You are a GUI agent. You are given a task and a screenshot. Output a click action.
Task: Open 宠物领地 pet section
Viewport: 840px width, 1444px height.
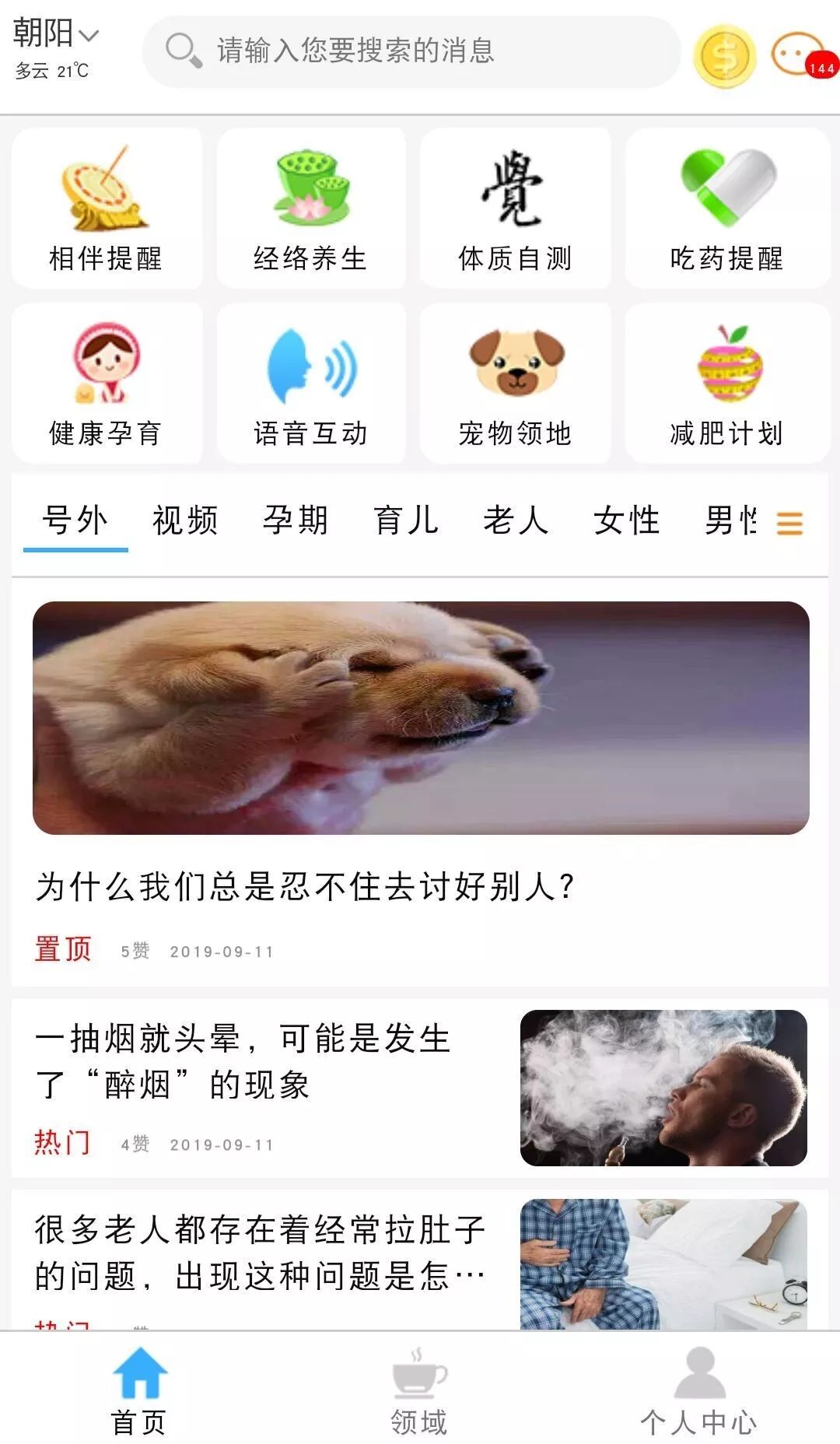click(x=515, y=384)
